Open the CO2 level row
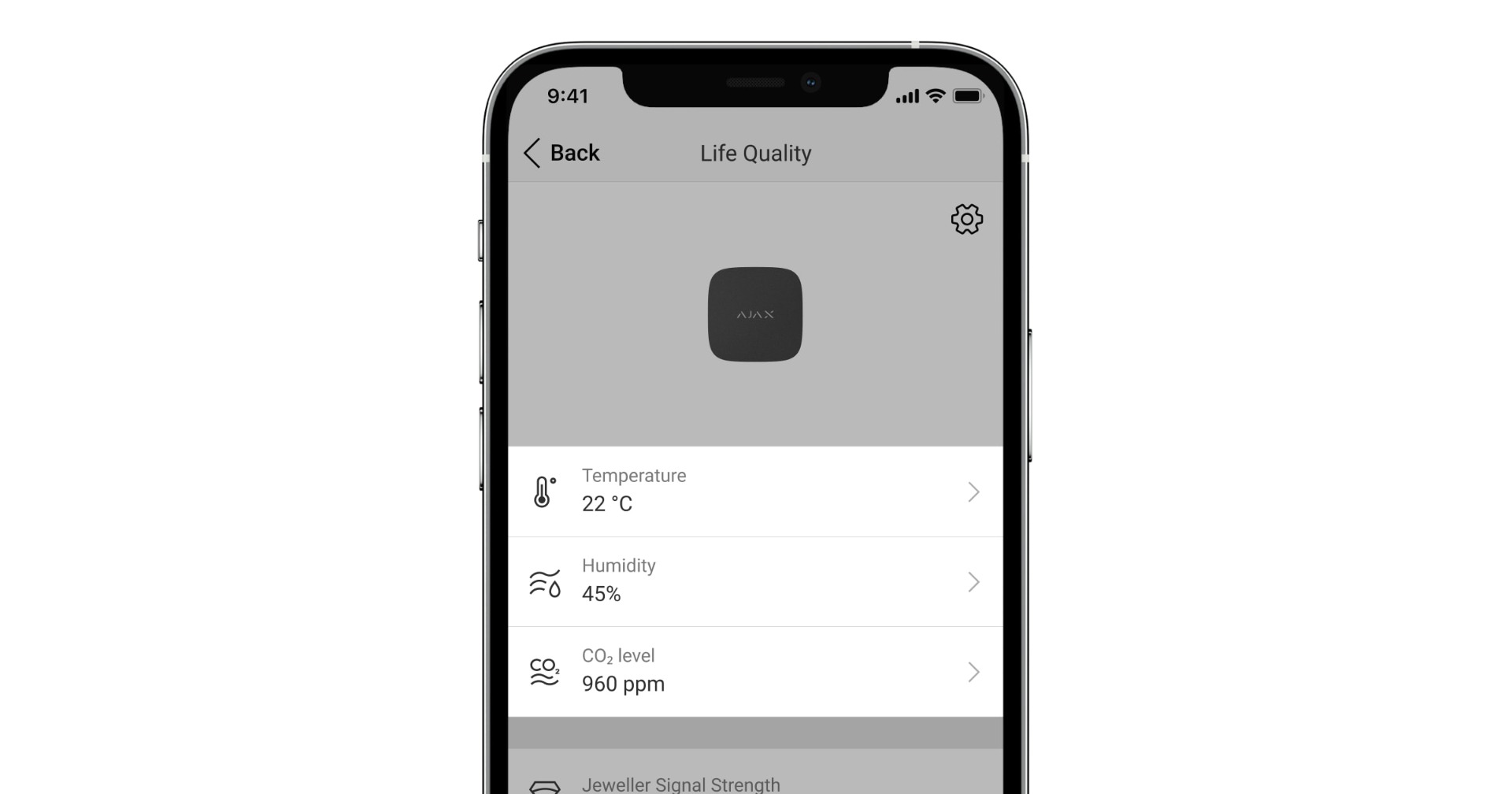 [x=754, y=671]
